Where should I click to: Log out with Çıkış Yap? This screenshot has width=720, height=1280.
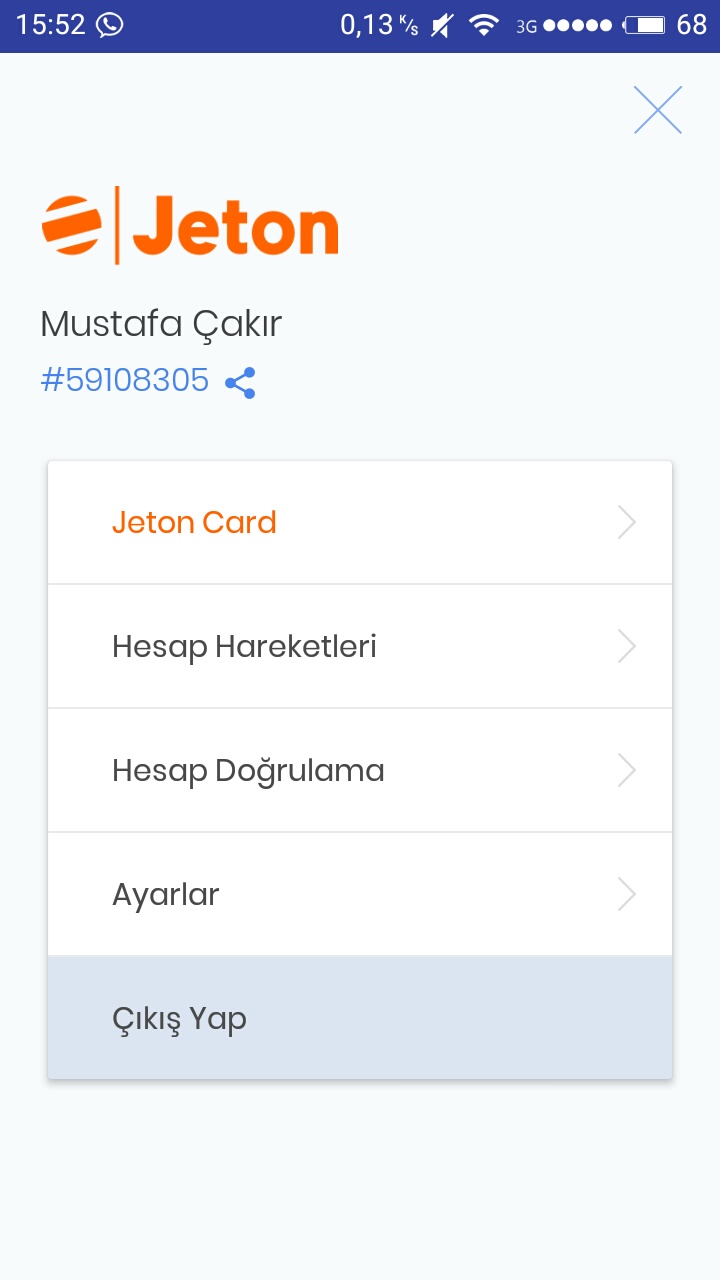[360, 1019]
